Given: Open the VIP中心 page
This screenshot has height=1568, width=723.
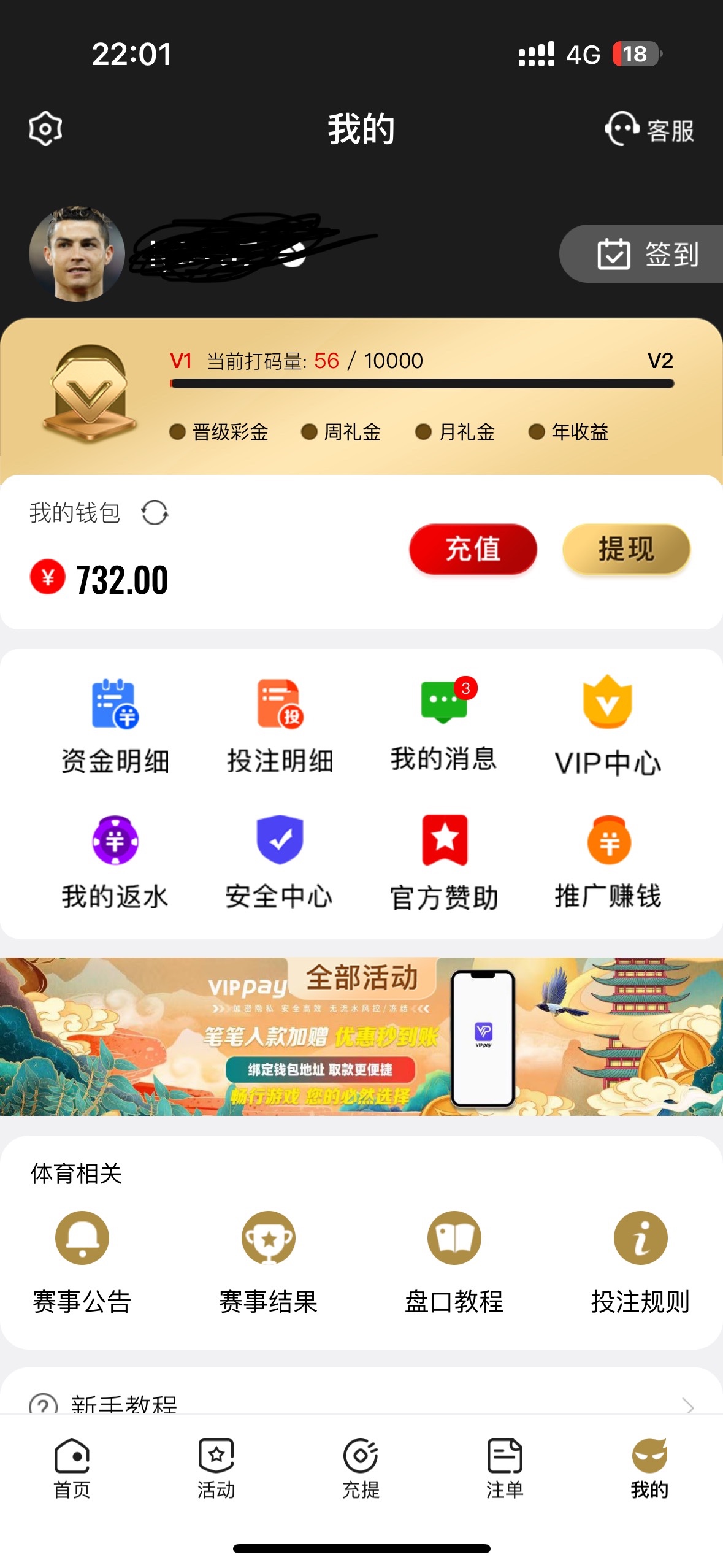Looking at the screenshot, I should pyautogui.click(x=608, y=726).
